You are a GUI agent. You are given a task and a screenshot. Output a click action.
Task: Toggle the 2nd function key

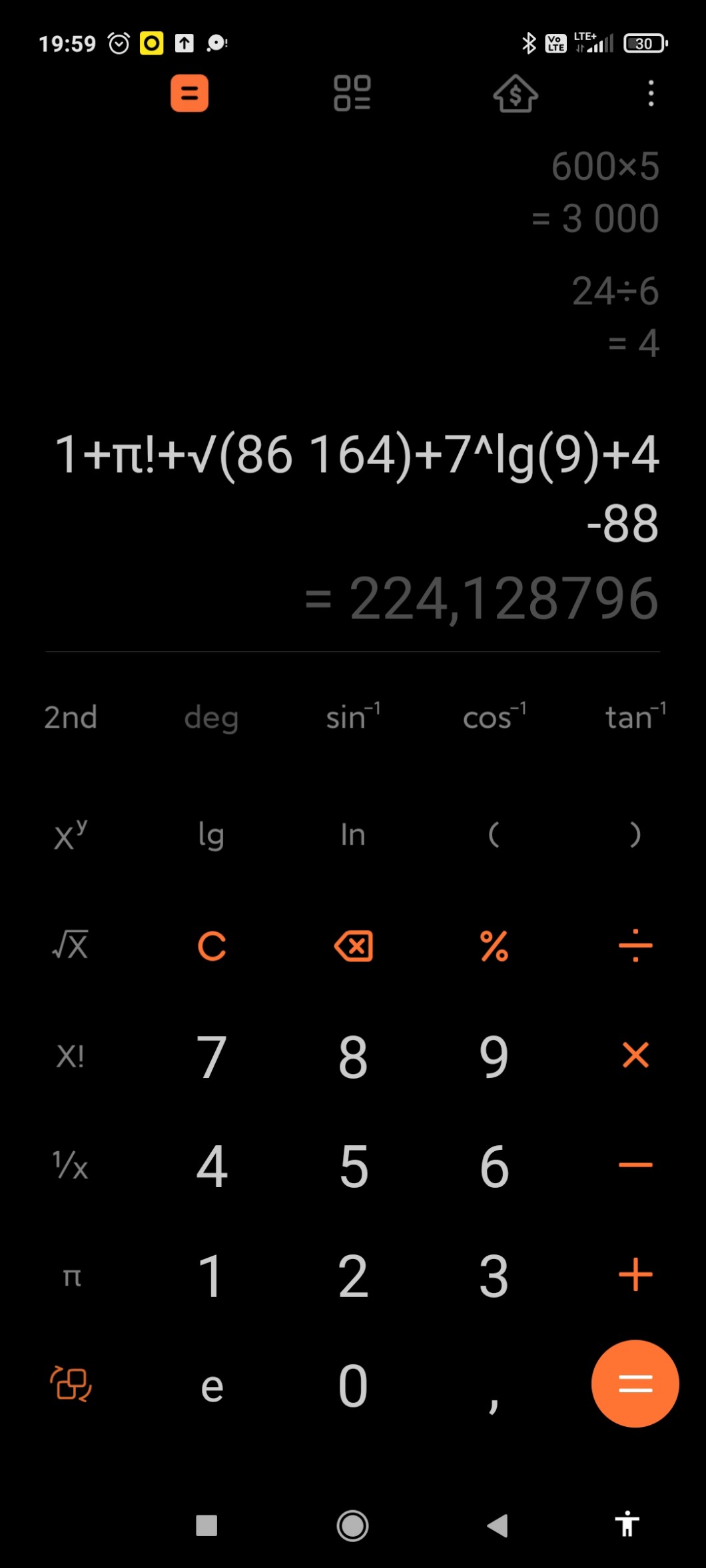(x=71, y=718)
